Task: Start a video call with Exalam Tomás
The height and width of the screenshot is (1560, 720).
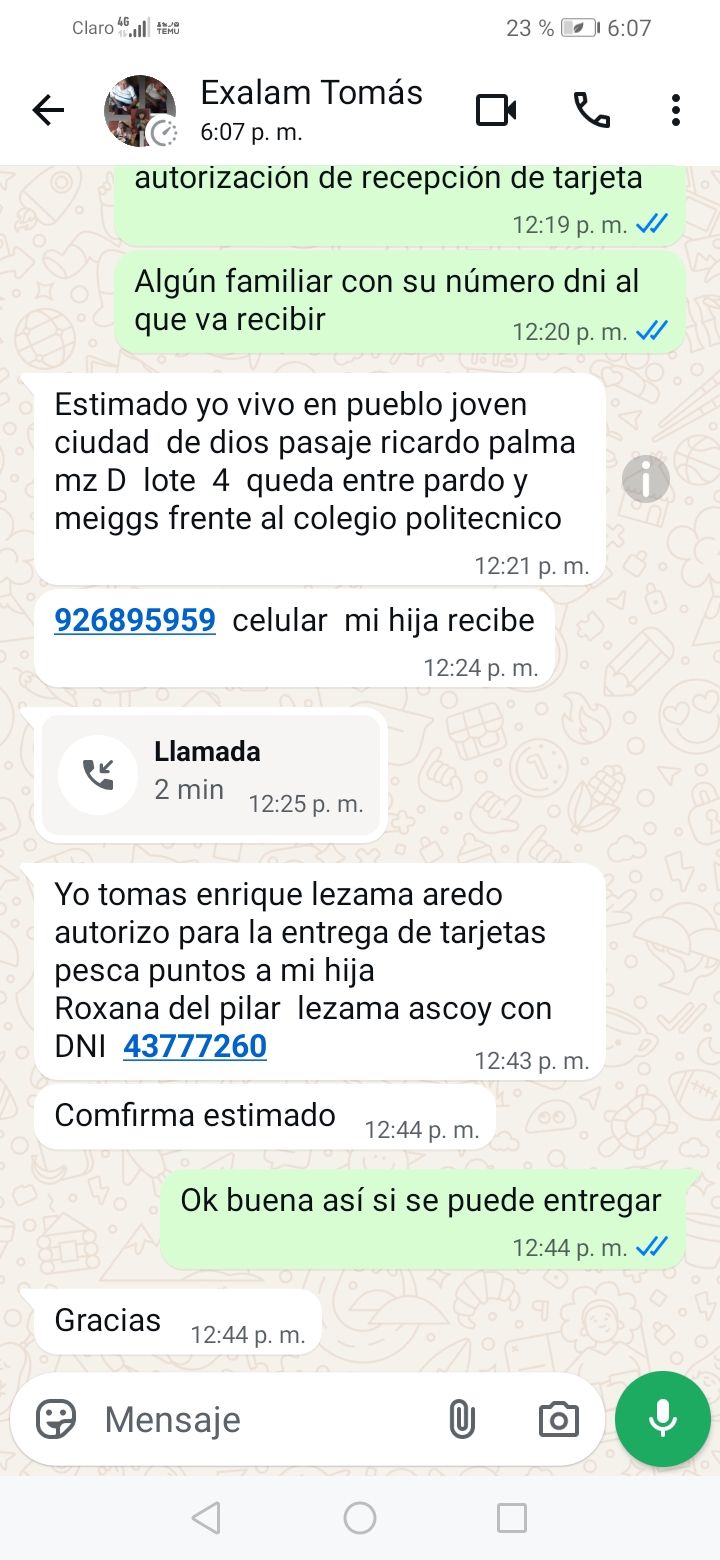Action: [496, 110]
